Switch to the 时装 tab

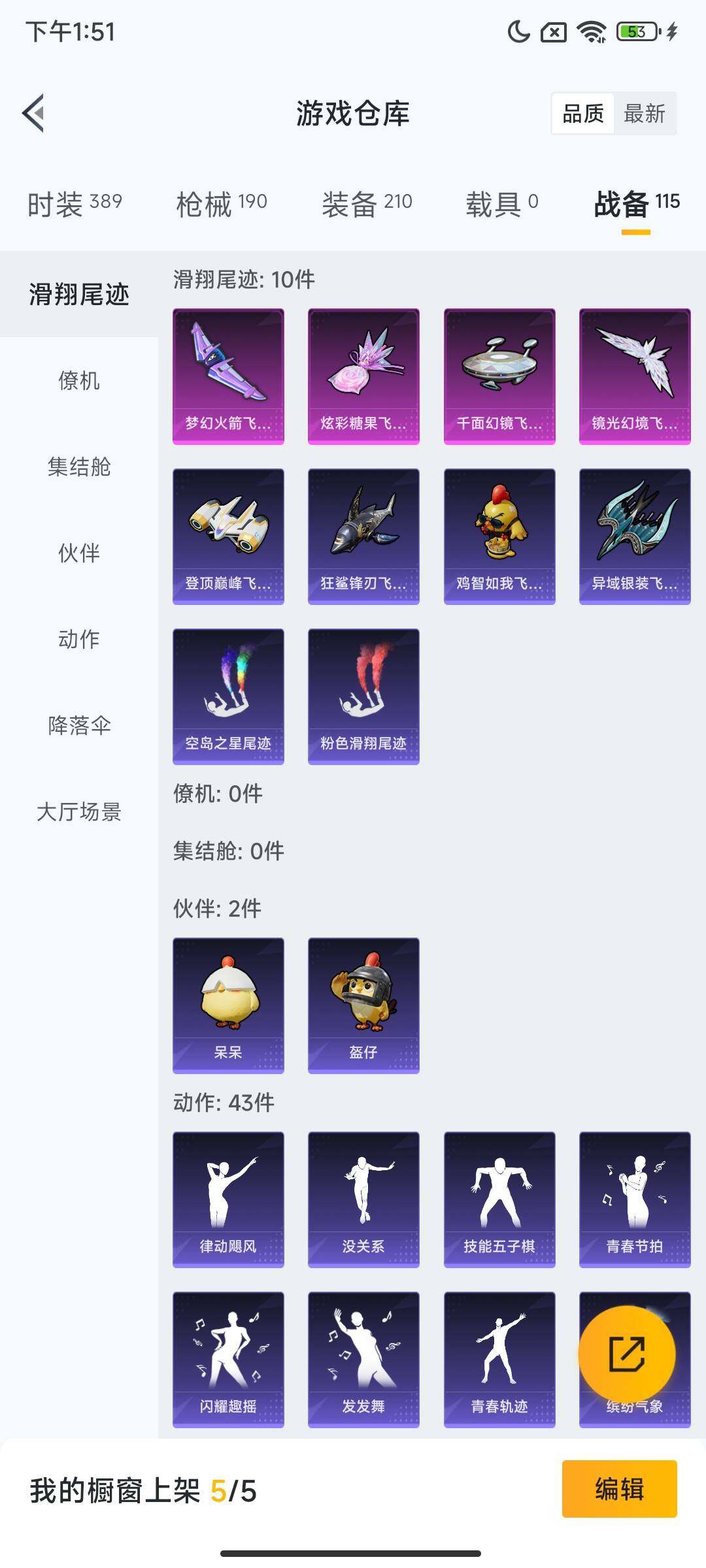pos(75,204)
